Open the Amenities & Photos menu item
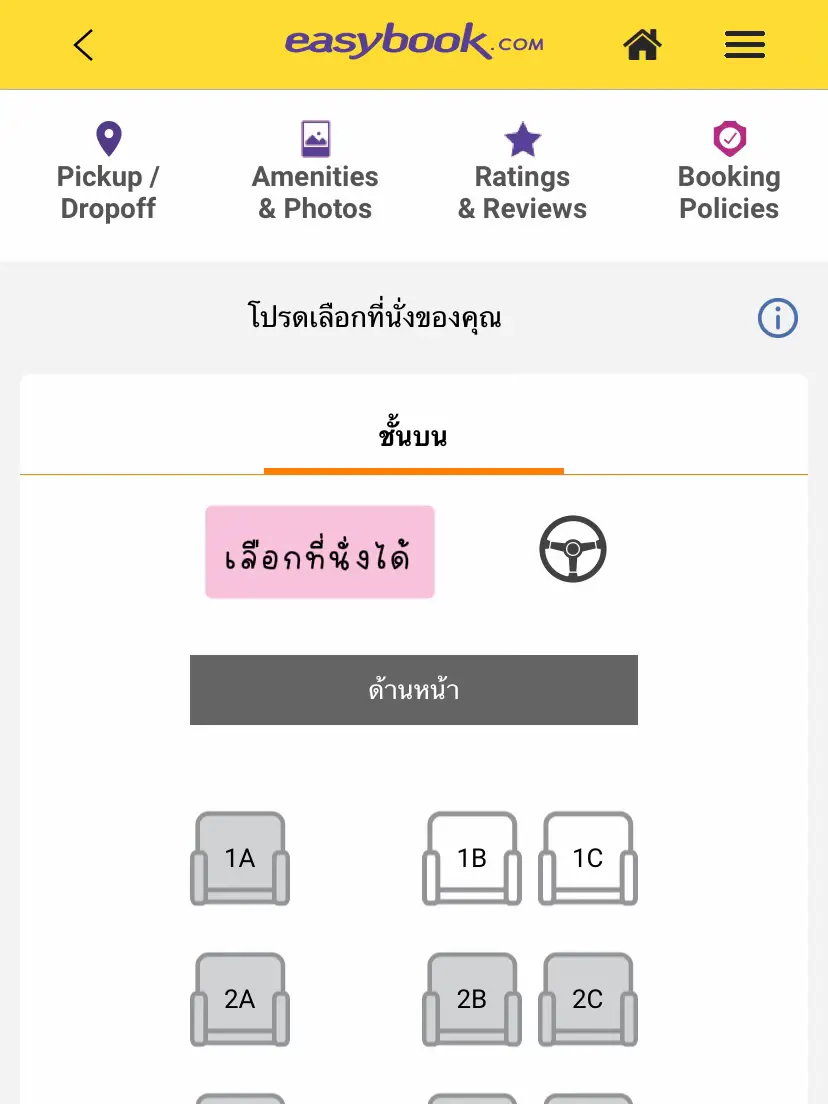 315,192
